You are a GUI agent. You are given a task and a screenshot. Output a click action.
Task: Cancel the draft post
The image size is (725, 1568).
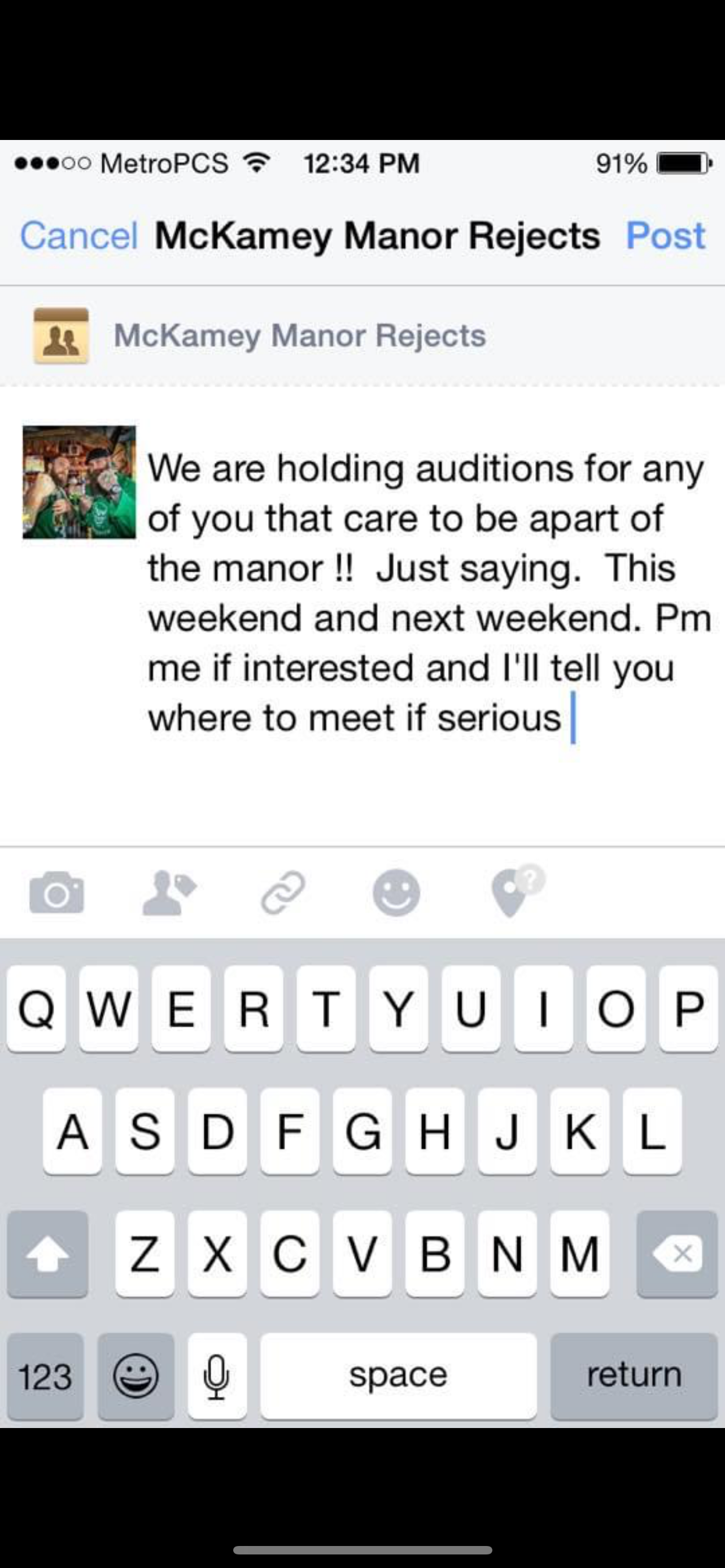(79, 235)
